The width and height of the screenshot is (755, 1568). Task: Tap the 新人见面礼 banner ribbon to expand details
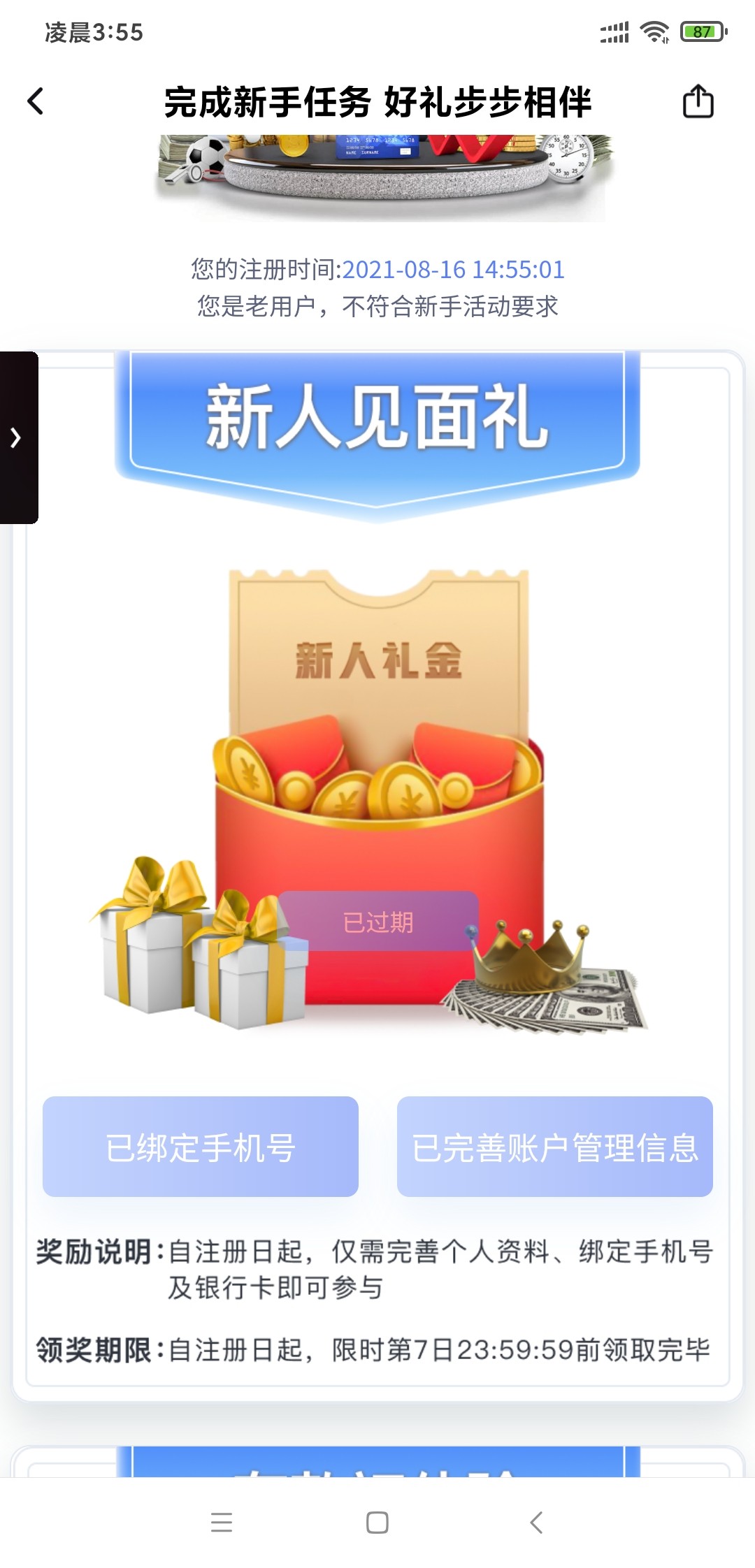pos(376,419)
